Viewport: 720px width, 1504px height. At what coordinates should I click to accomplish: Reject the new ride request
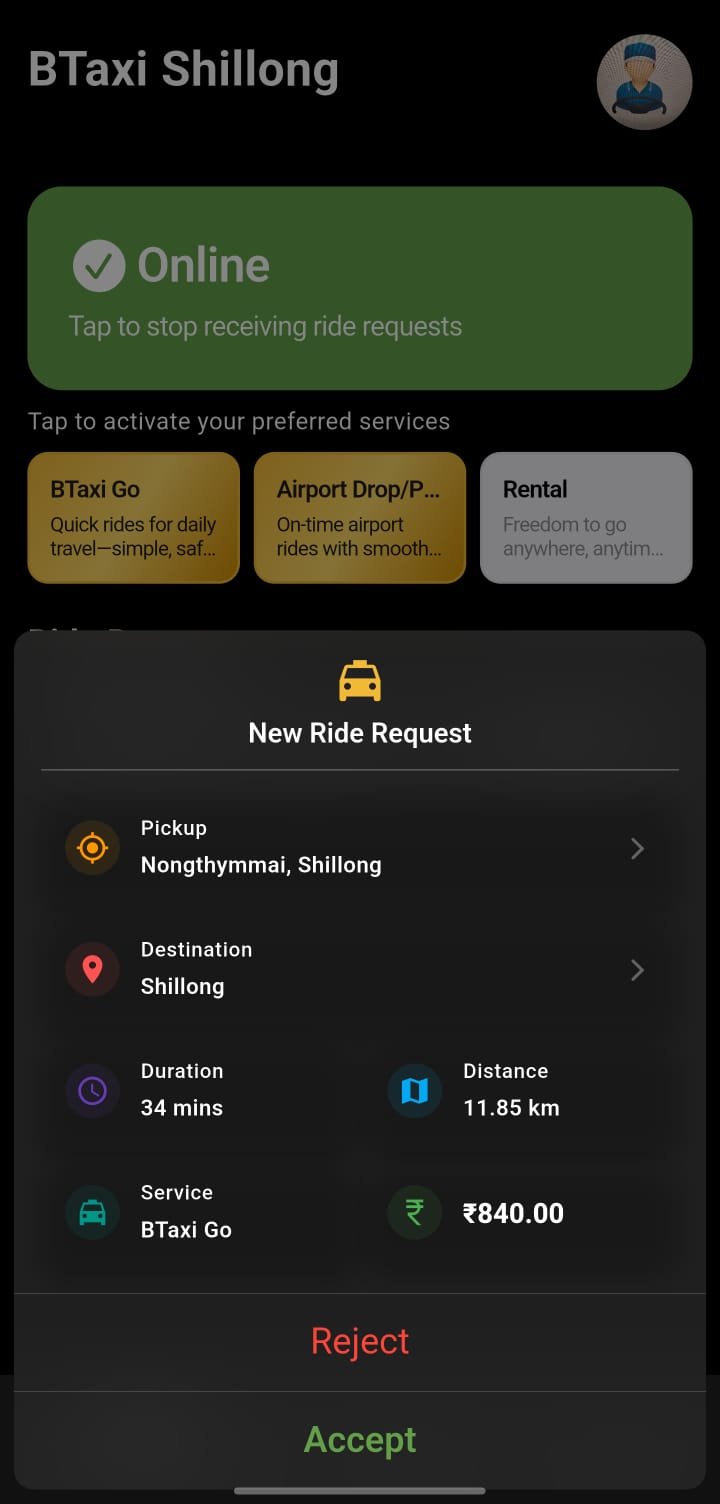click(x=360, y=1341)
